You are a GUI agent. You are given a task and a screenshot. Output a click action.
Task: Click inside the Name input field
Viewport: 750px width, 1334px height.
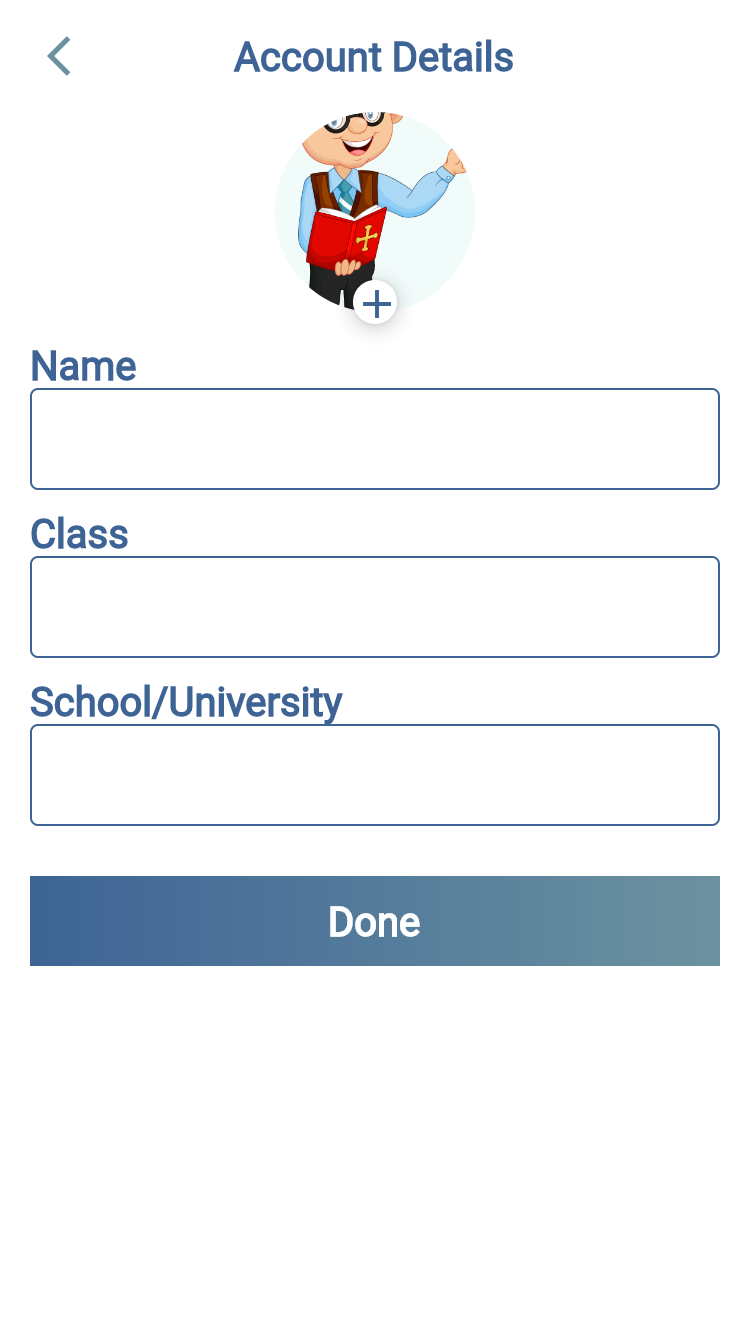[375, 438]
